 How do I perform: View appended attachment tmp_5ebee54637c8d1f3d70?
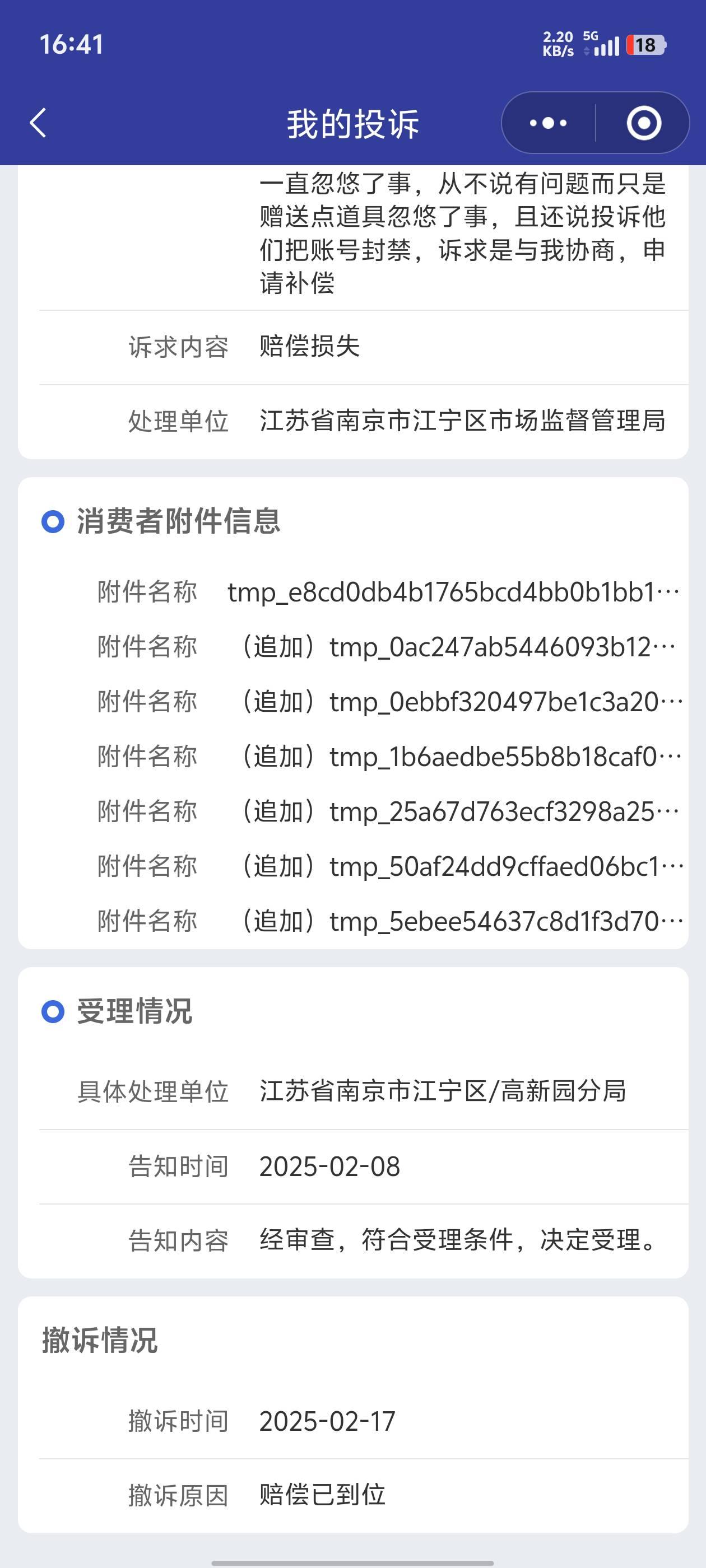pyautogui.click(x=460, y=921)
